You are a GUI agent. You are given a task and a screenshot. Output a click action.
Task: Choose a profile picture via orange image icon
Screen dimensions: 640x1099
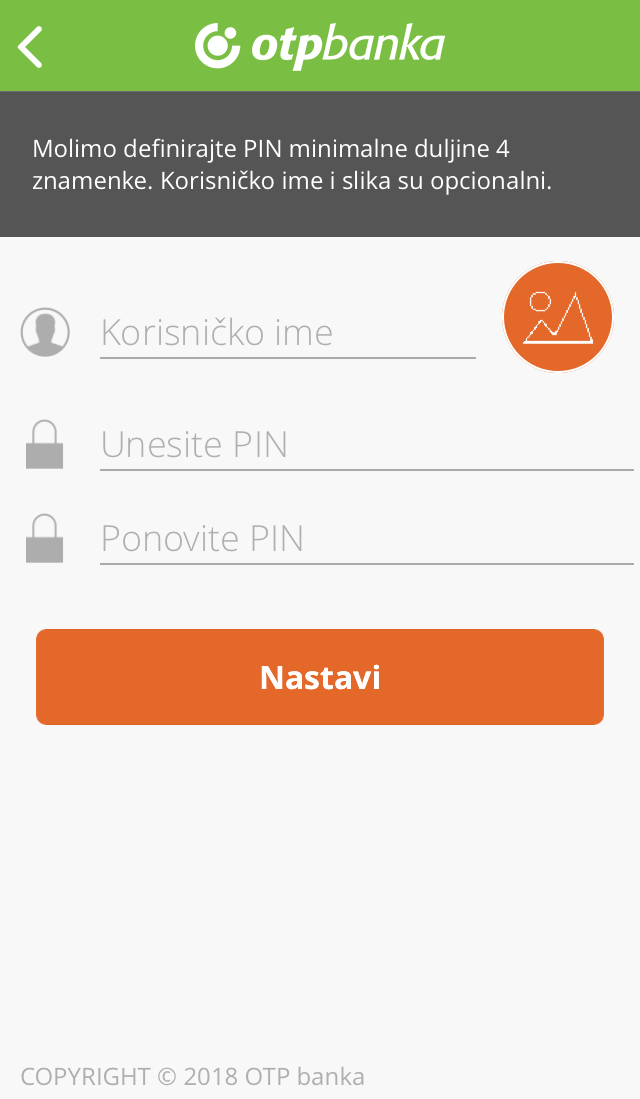(558, 317)
